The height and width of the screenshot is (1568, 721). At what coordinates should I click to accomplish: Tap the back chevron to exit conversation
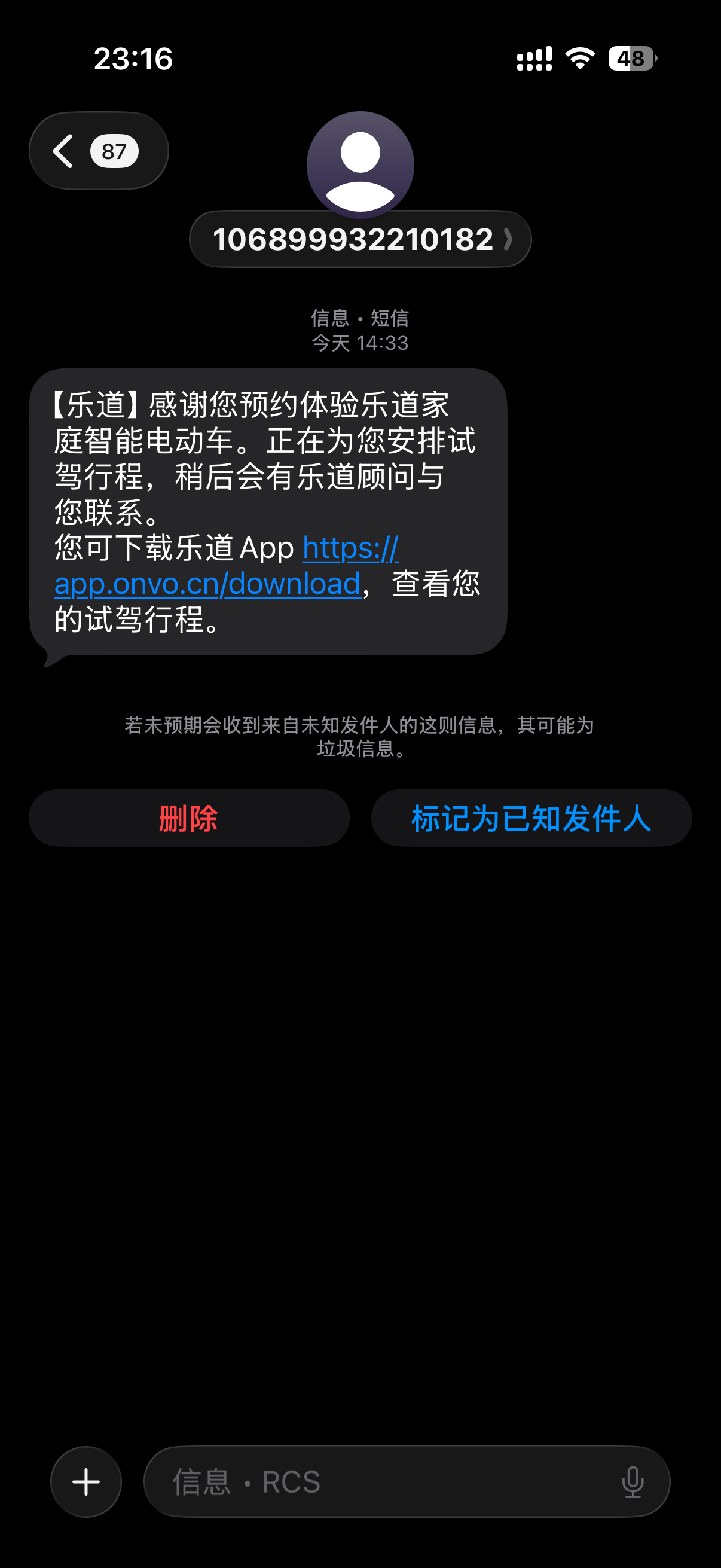coord(63,150)
